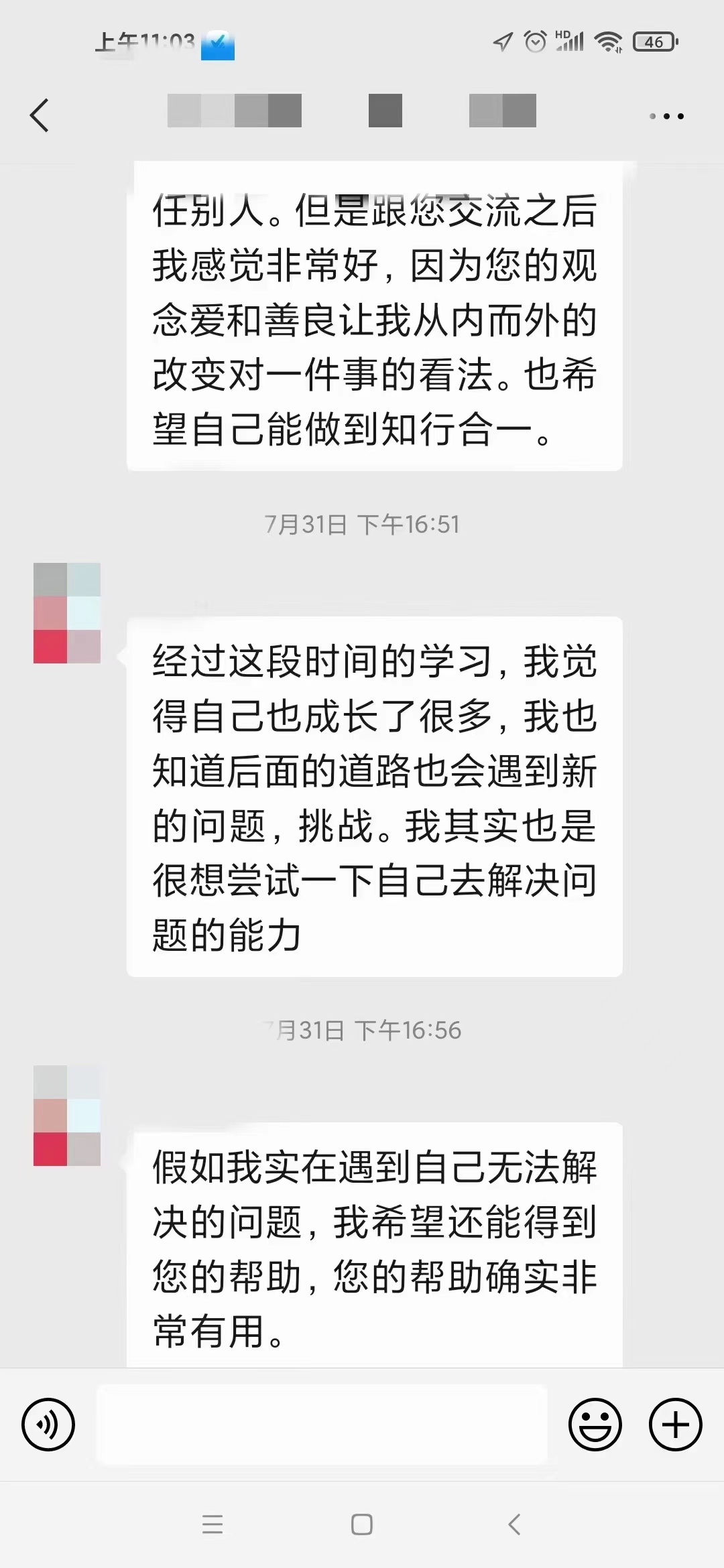Open the three-dot chat options menu
The image size is (724, 1568).
click(666, 116)
